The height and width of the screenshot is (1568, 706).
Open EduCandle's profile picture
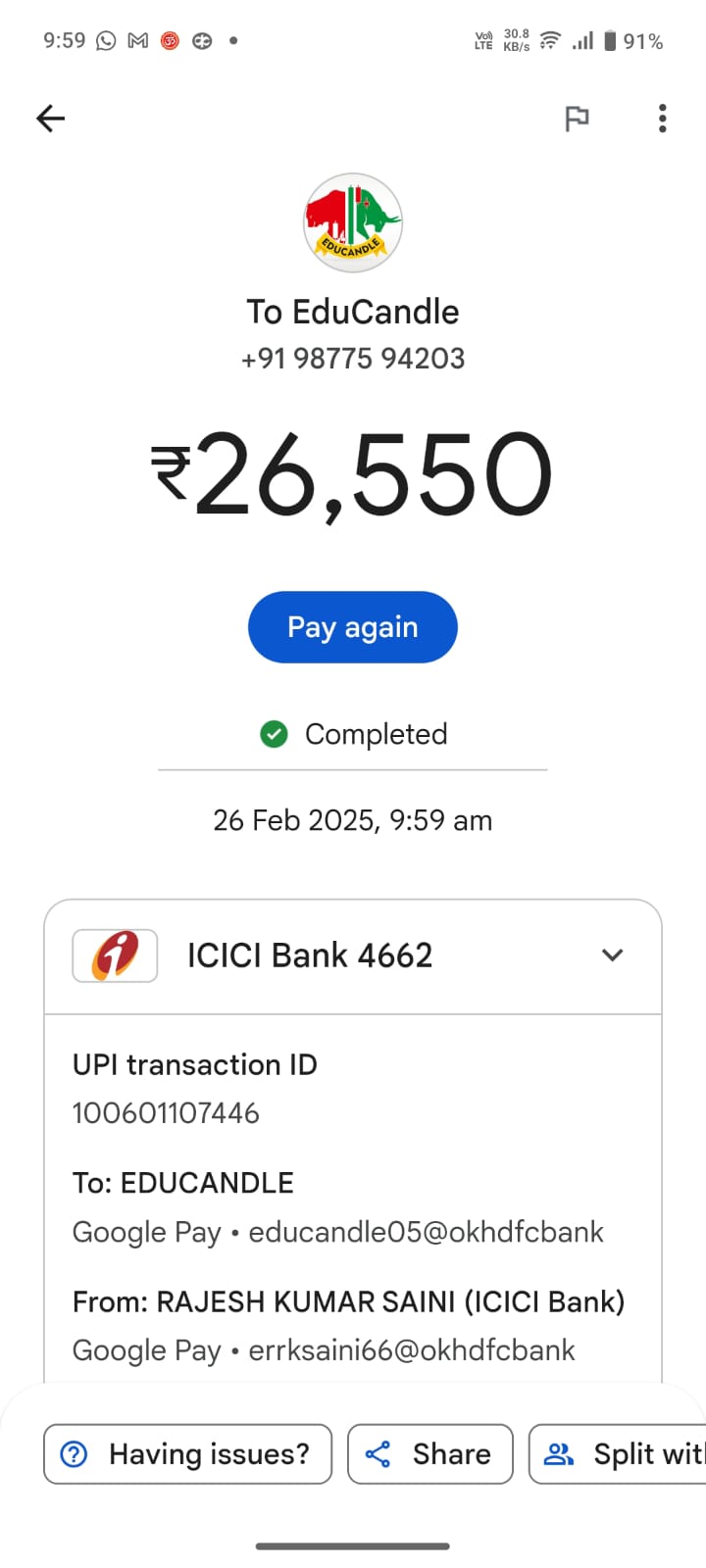tap(352, 222)
